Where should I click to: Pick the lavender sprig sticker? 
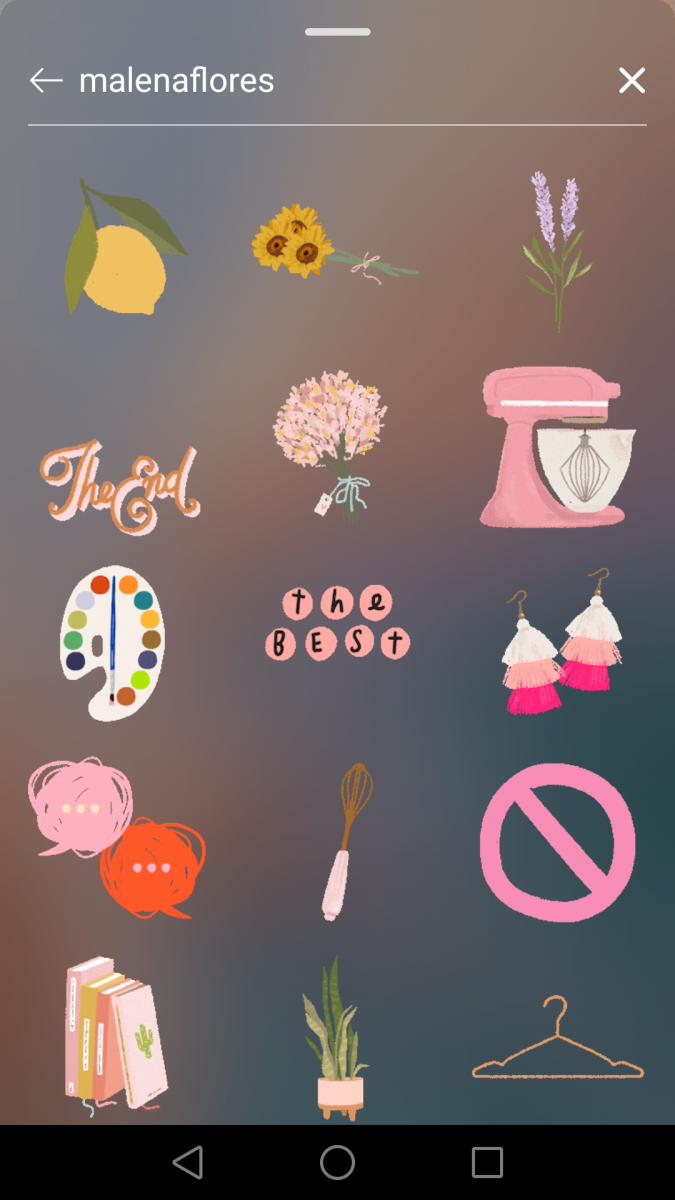point(555,250)
